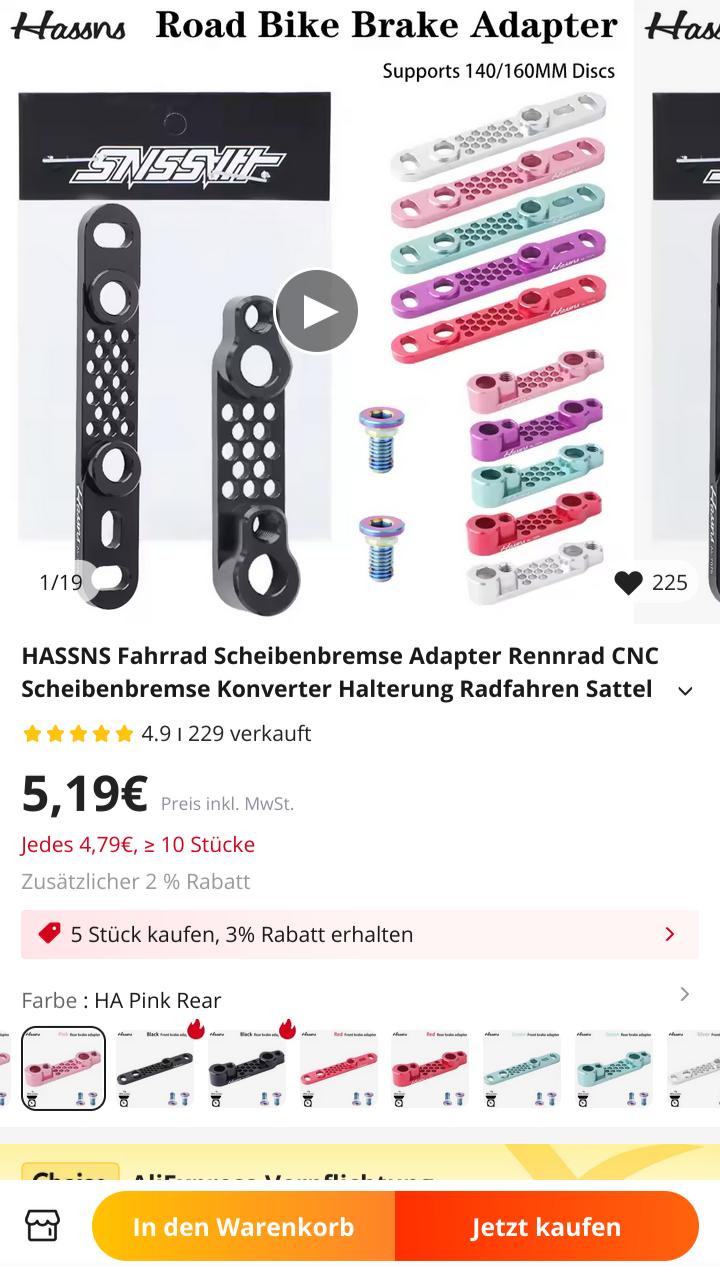The image size is (720, 1266).
Task: Open the 5 Stück kaufen discount offer
Action: coord(360,934)
